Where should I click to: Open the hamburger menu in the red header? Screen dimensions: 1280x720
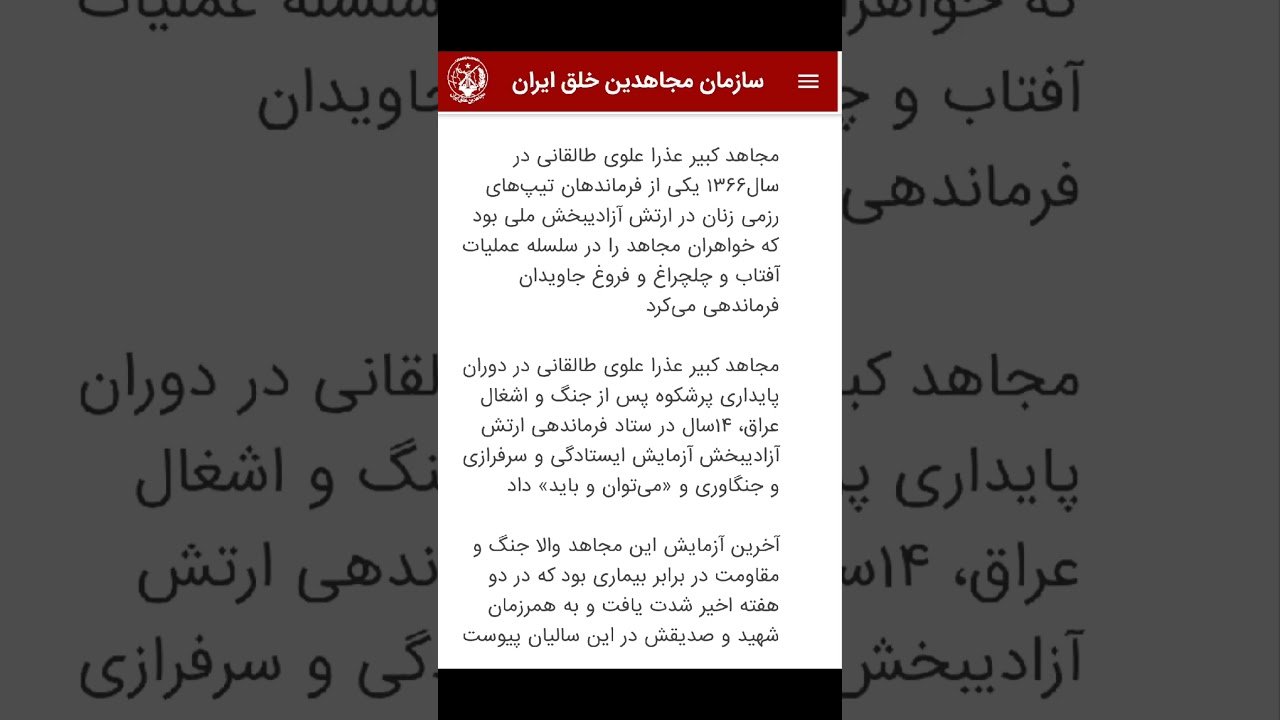pos(808,82)
